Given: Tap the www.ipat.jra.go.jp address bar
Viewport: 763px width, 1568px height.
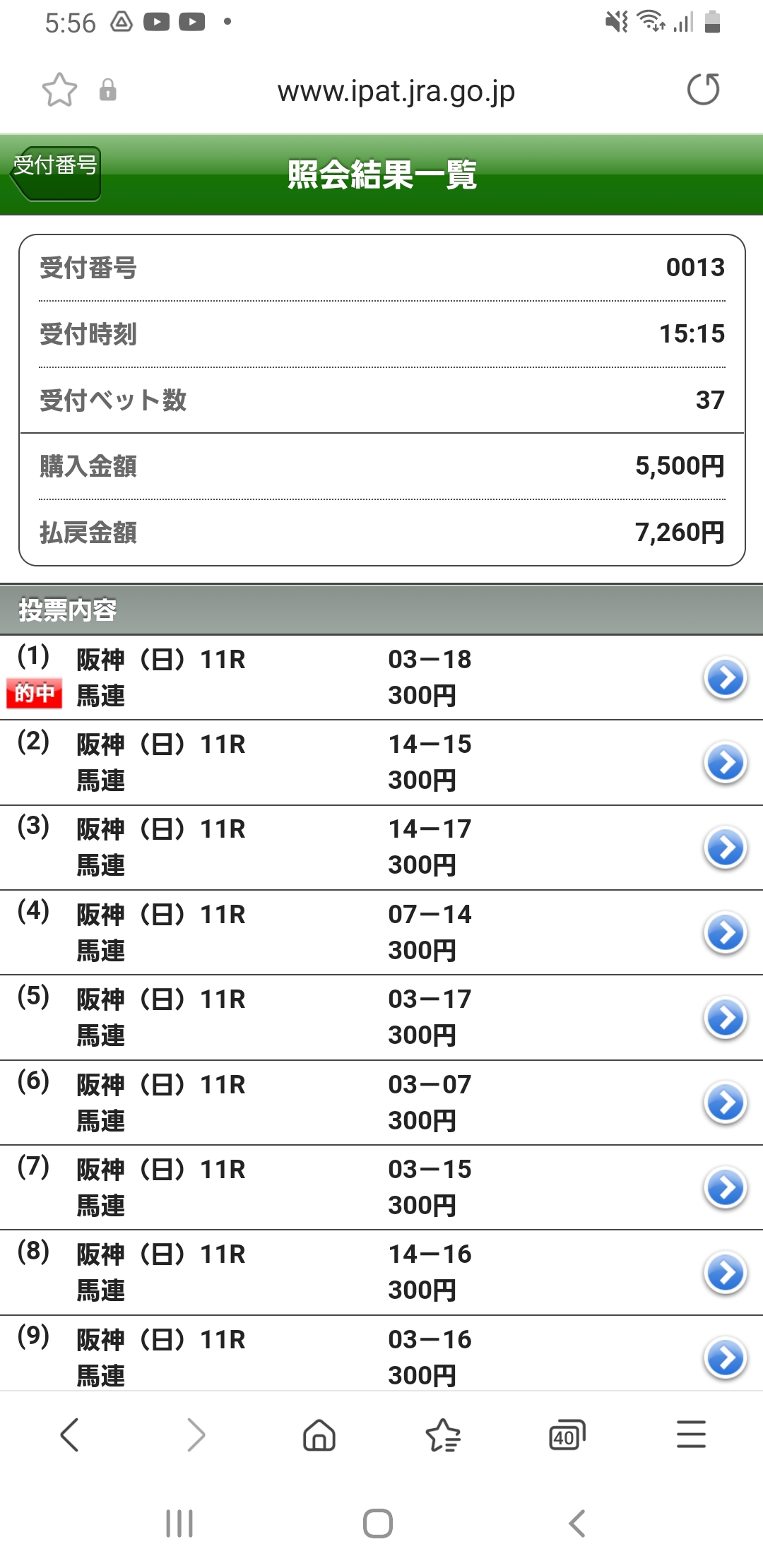Looking at the screenshot, I should 396,91.
